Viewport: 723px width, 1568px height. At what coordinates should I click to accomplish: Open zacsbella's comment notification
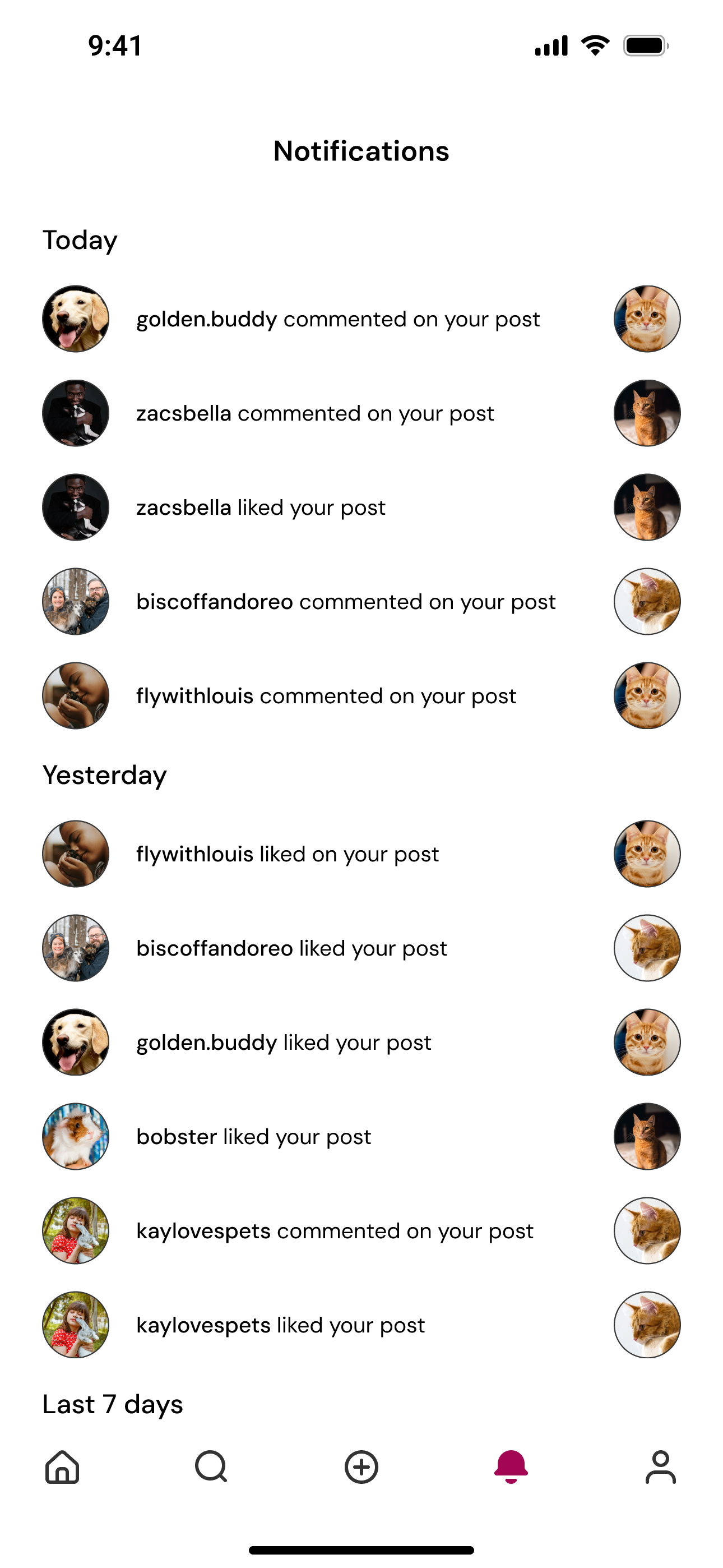click(x=314, y=413)
